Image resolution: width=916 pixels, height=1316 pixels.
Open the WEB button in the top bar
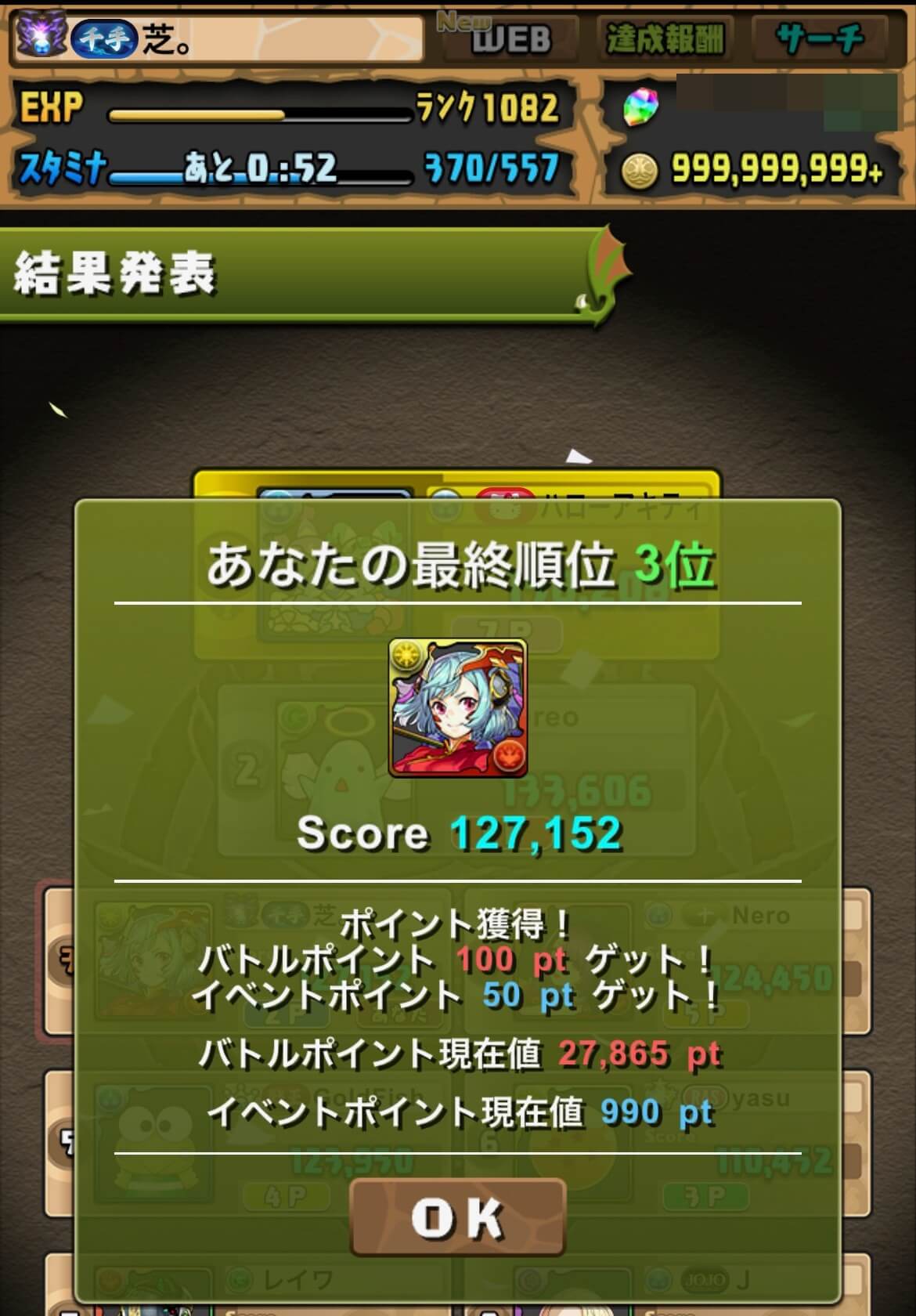click(510, 38)
